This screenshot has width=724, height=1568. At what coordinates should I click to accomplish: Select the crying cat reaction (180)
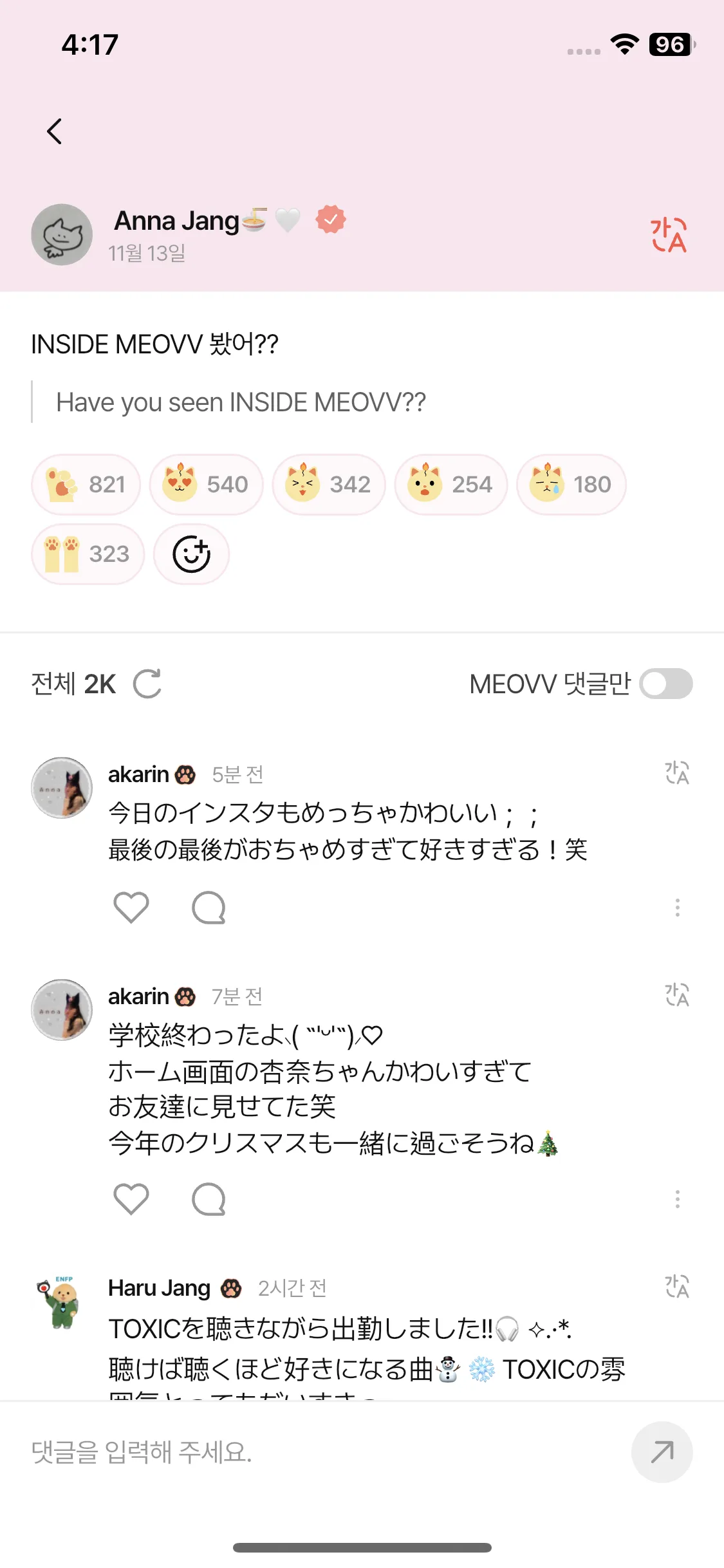(x=571, y=484)
